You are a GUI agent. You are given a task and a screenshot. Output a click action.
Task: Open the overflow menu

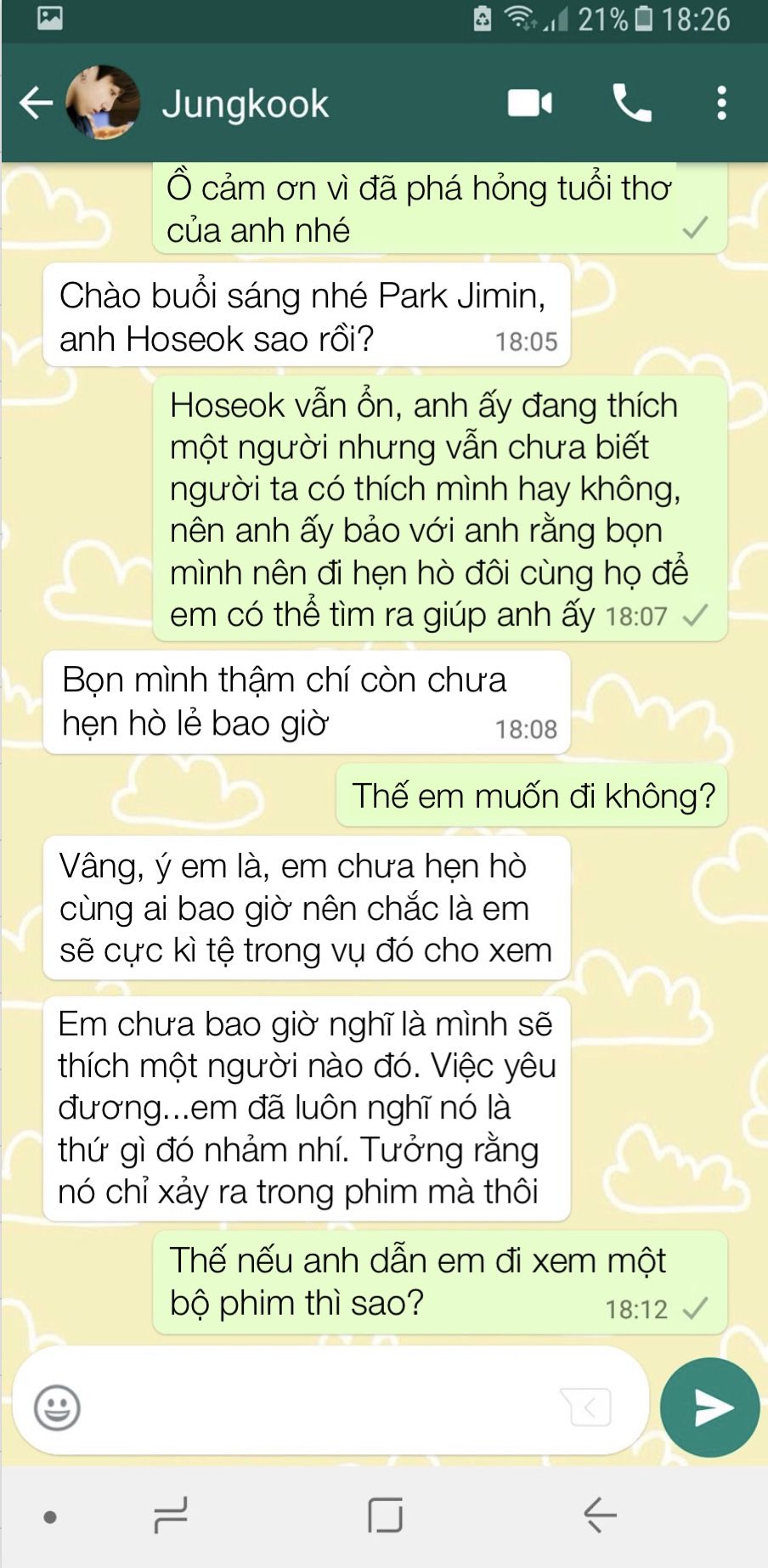coord(721,104)
